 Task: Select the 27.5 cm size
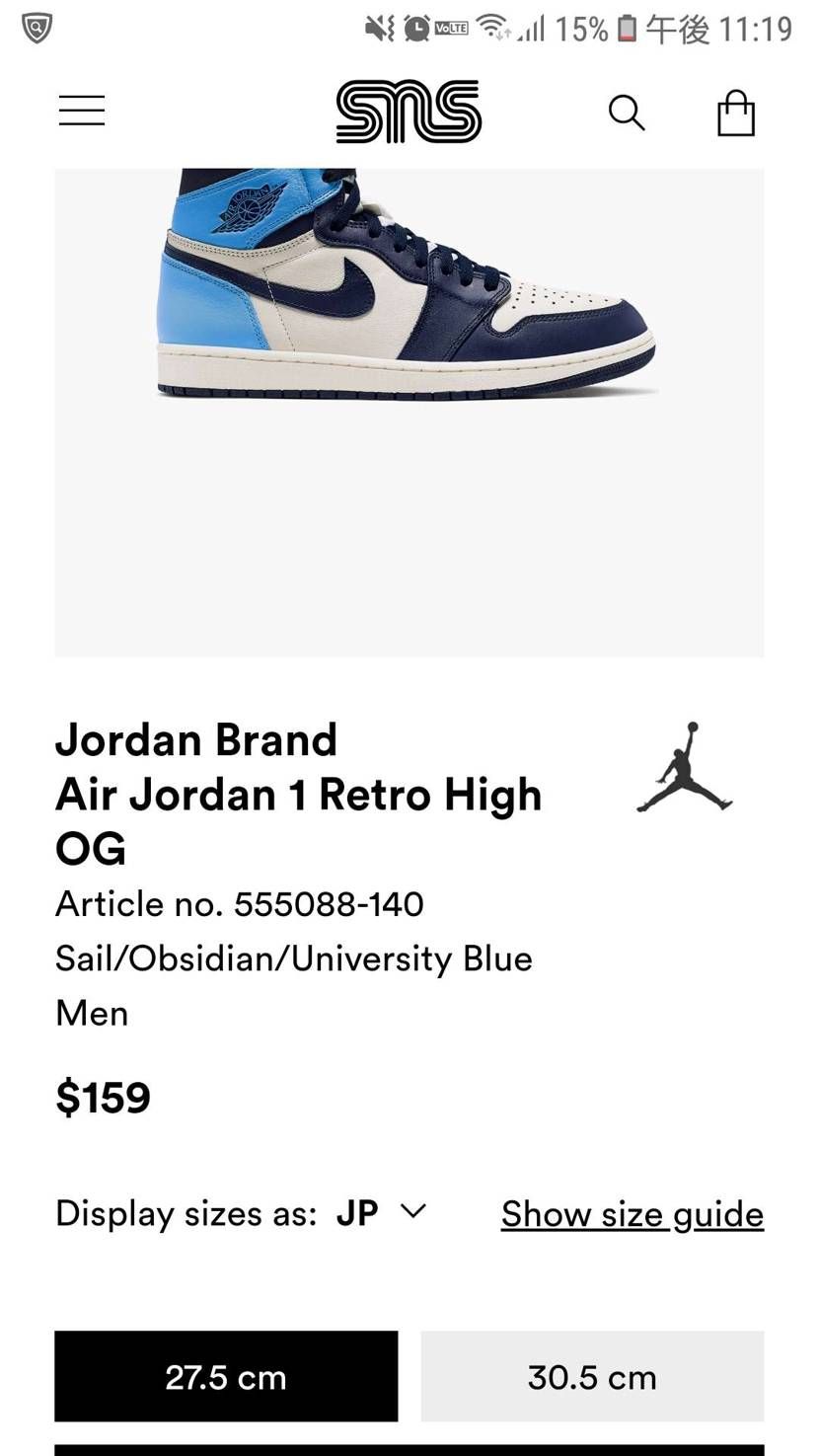pos(226,1376)
